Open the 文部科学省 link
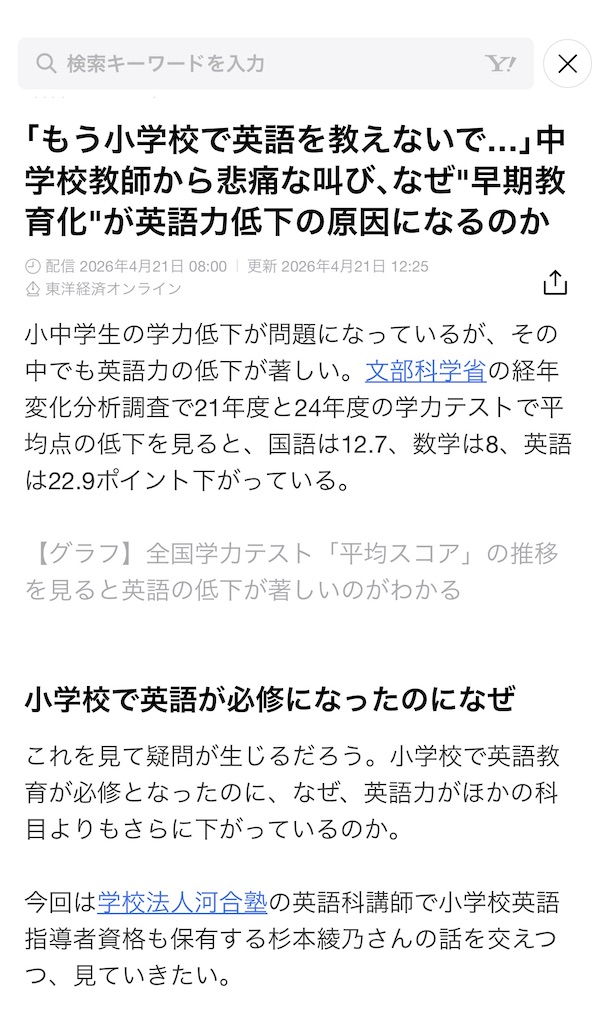 426,371
